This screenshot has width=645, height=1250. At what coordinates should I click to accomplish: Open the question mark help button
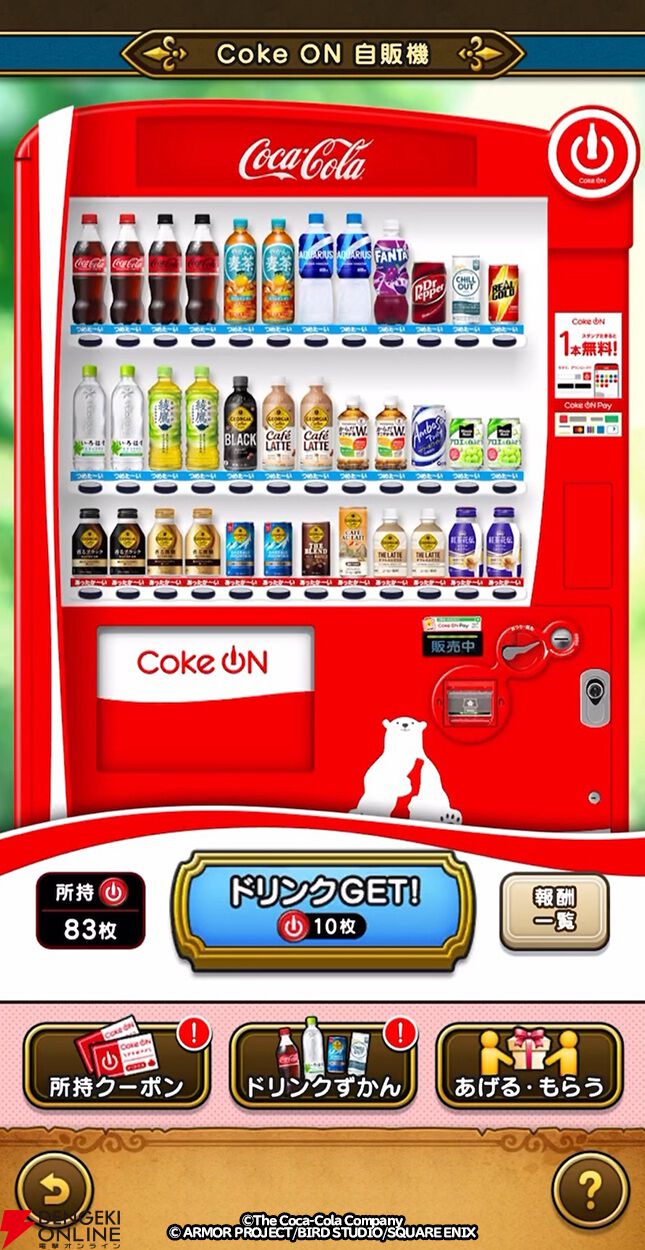590,1189
